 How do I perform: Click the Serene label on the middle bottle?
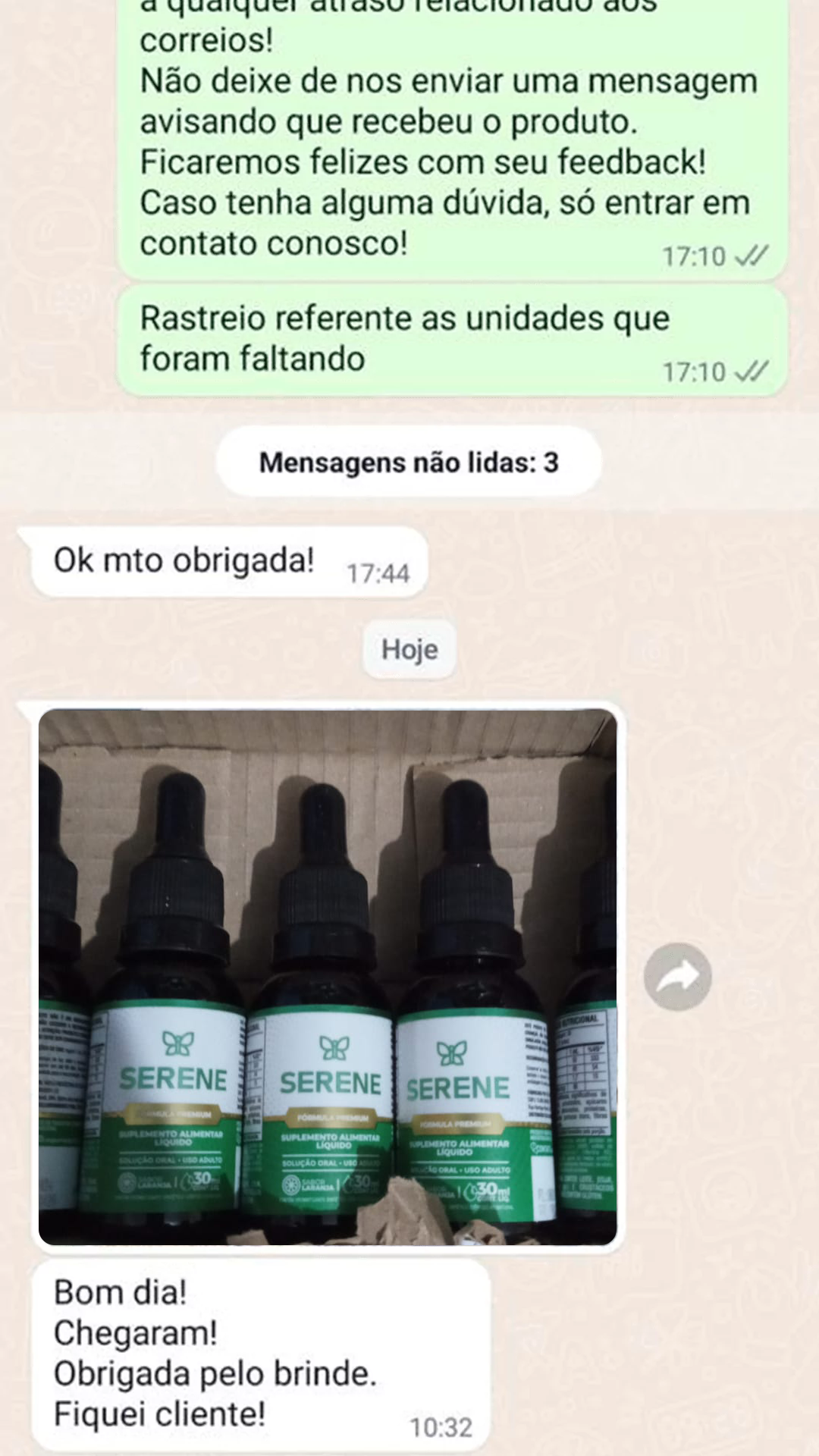pyautogui.click(x=331, y=1084)
